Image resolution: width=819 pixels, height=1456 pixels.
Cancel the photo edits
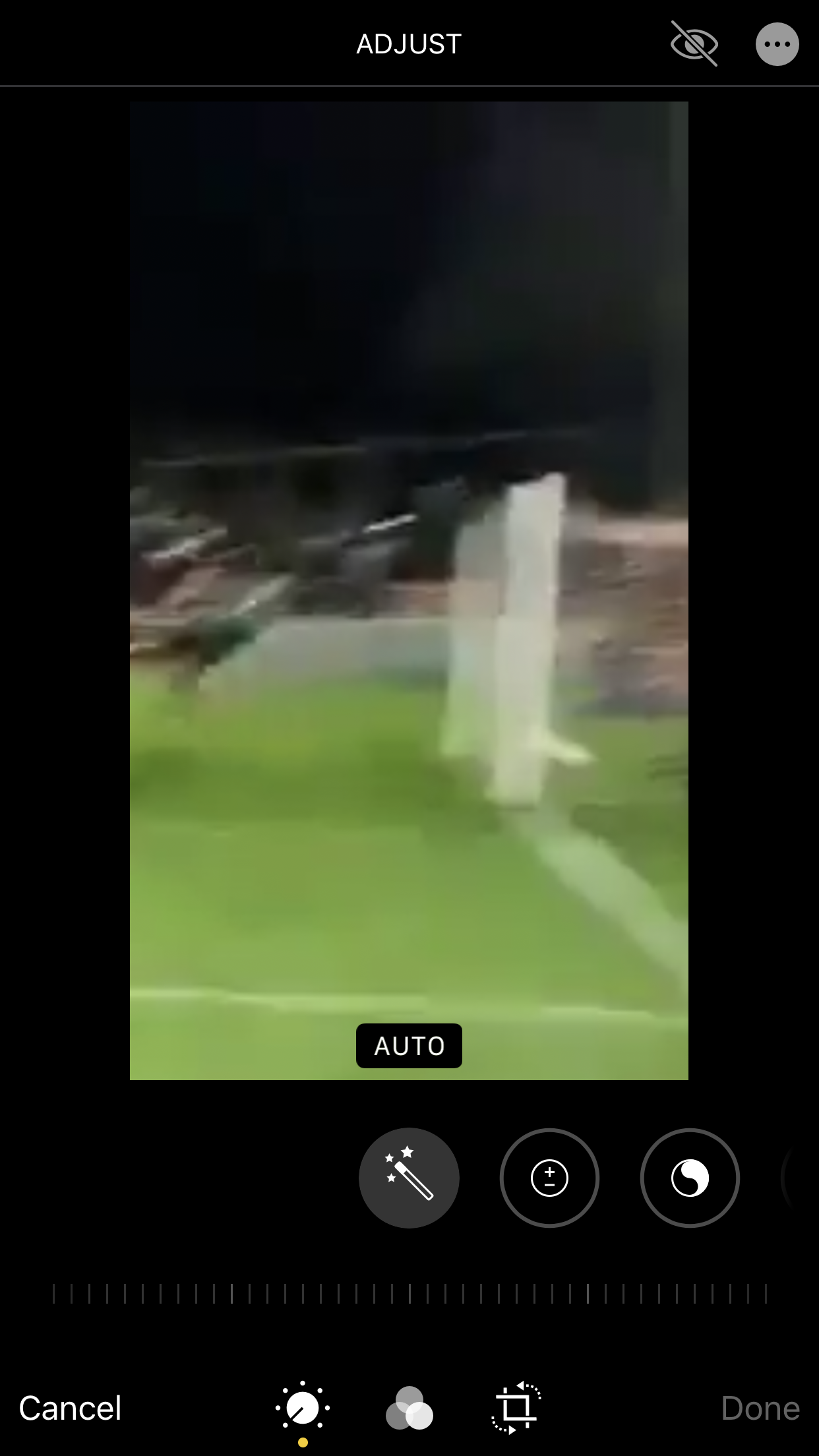[x=70, y=1408]
